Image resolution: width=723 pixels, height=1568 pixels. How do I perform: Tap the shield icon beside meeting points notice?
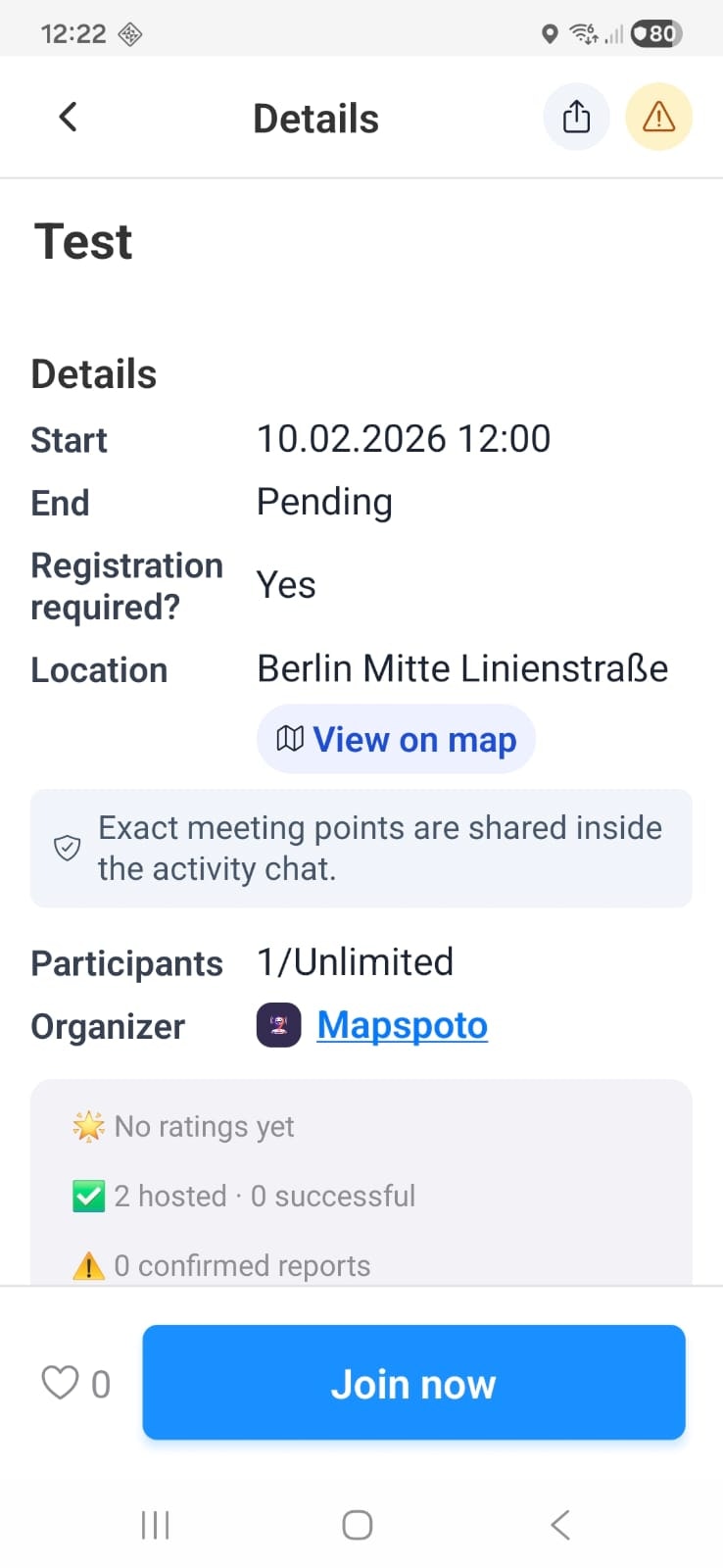(67, 848)
